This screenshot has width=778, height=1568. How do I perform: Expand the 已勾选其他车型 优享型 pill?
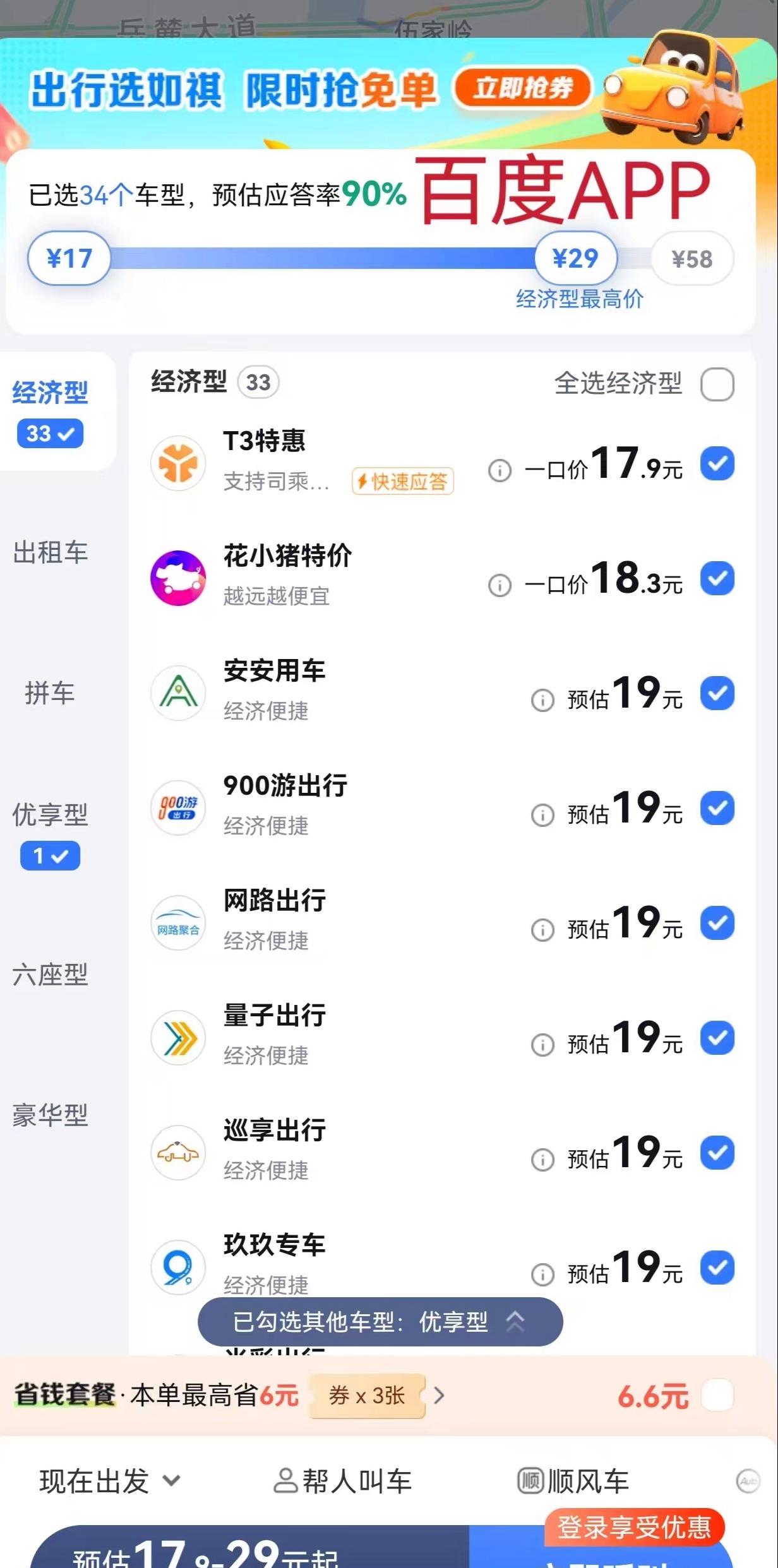(x=380, y=1321)
